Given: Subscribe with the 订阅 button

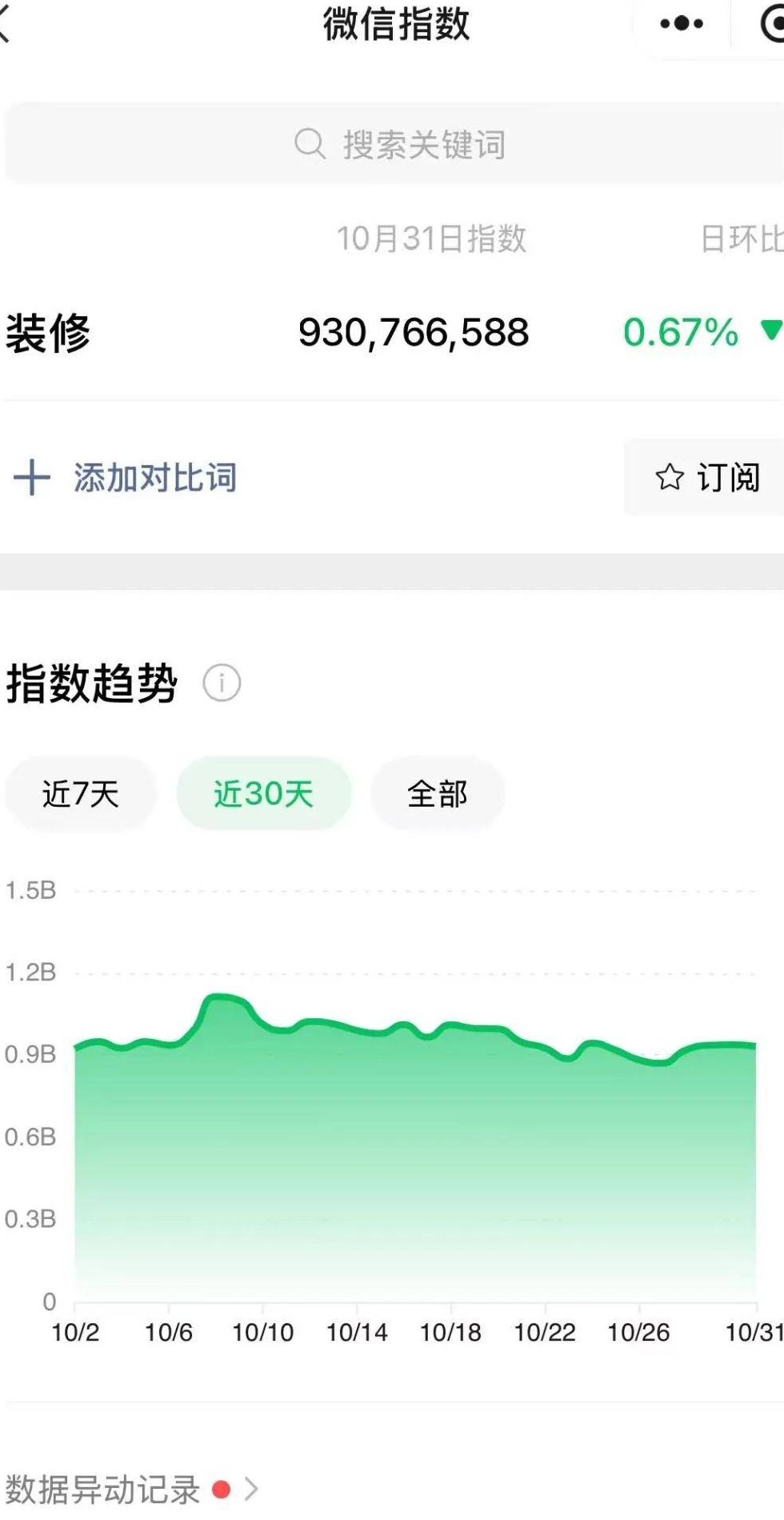Looking at the screenshot, I should (707, 478).
